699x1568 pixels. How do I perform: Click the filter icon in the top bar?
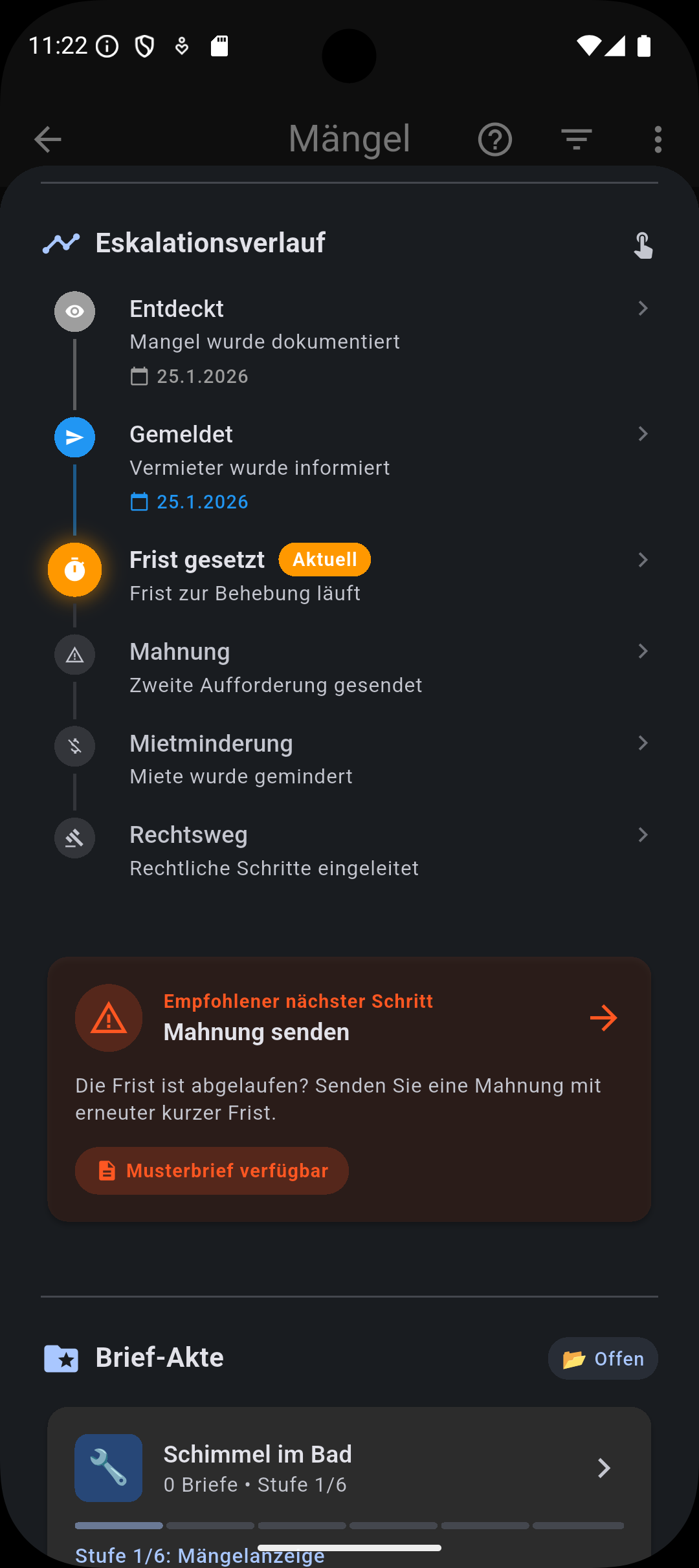tap(576, 138)
